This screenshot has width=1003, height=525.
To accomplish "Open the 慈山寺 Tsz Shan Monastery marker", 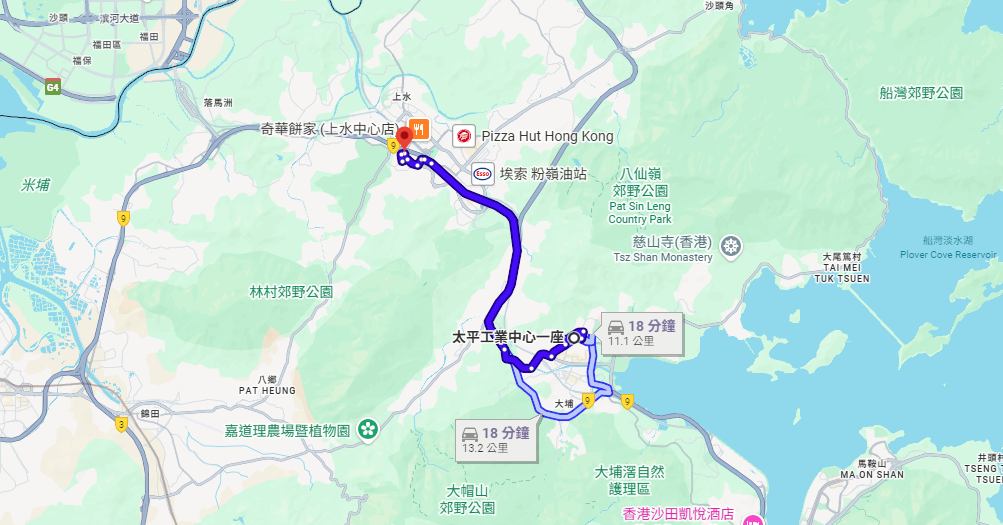I will pos(731,246).
